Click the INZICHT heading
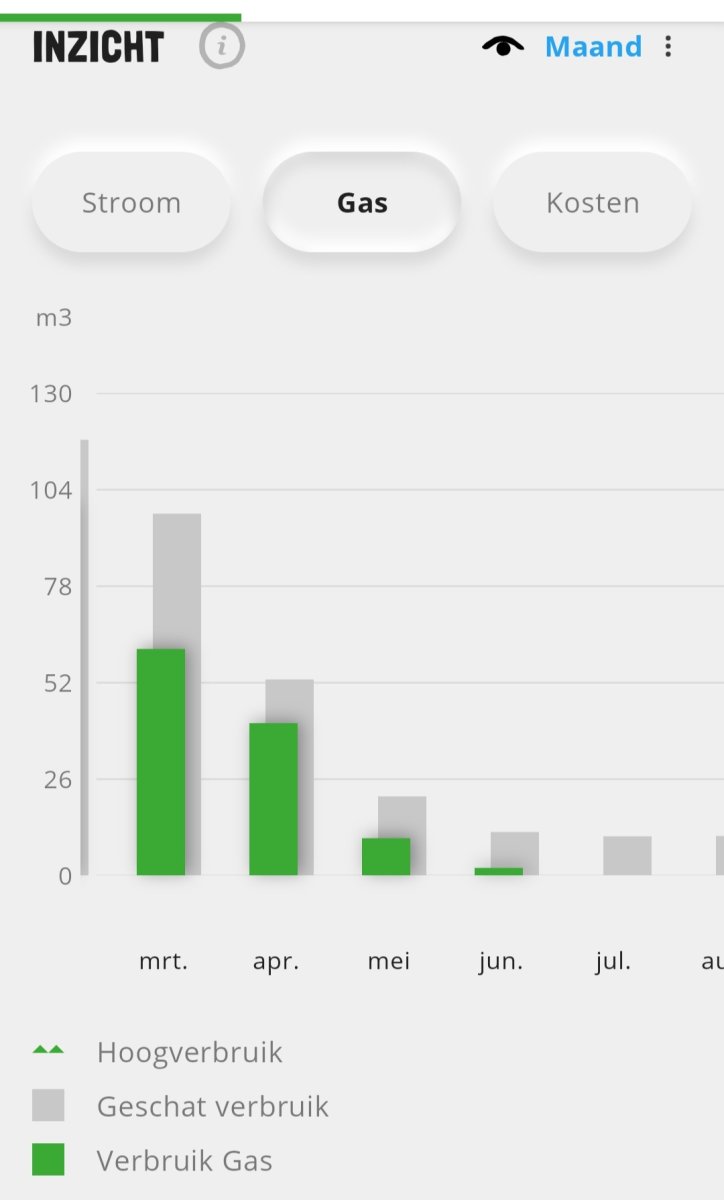Viewport: 724px width, 1200px height. [97, 46]
